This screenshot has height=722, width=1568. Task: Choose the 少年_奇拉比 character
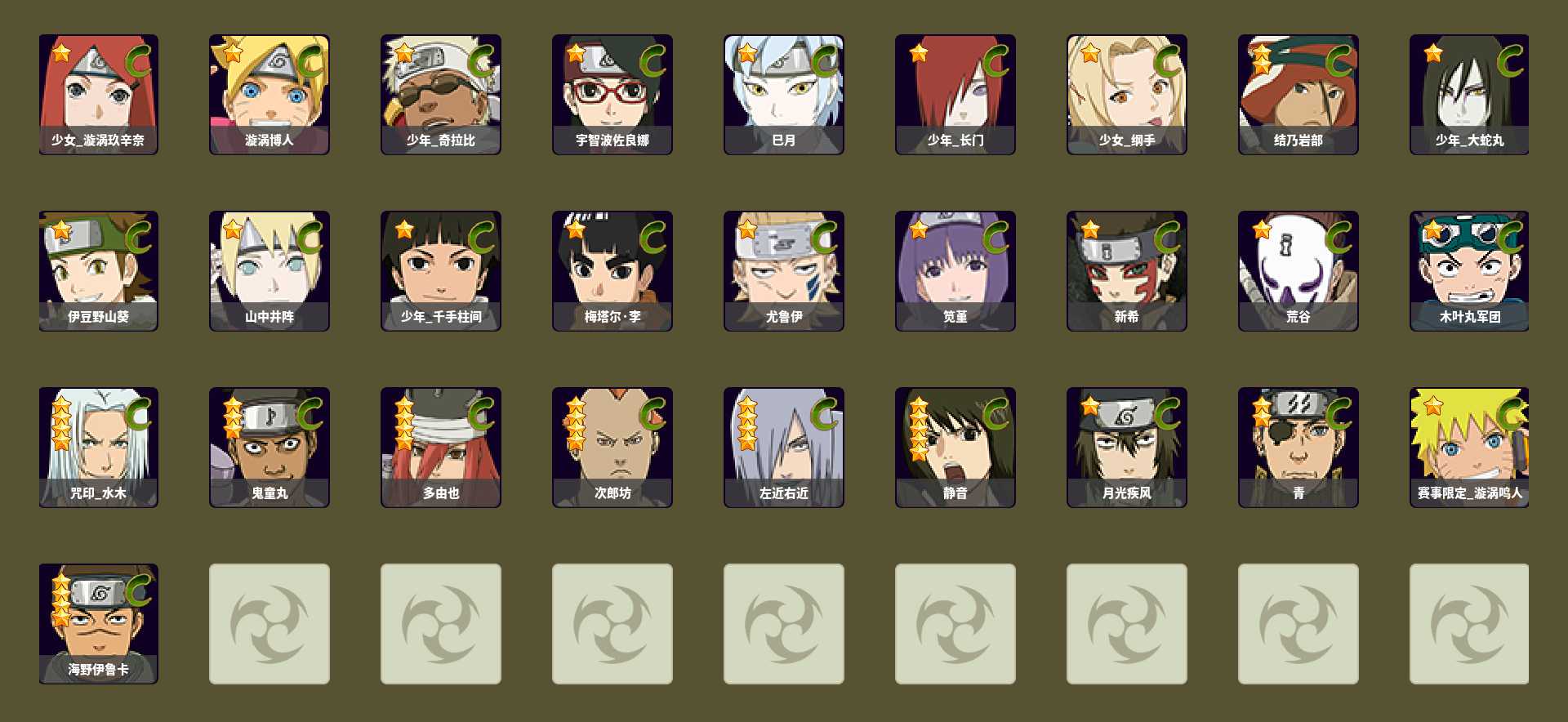click(x=441, y=94)
